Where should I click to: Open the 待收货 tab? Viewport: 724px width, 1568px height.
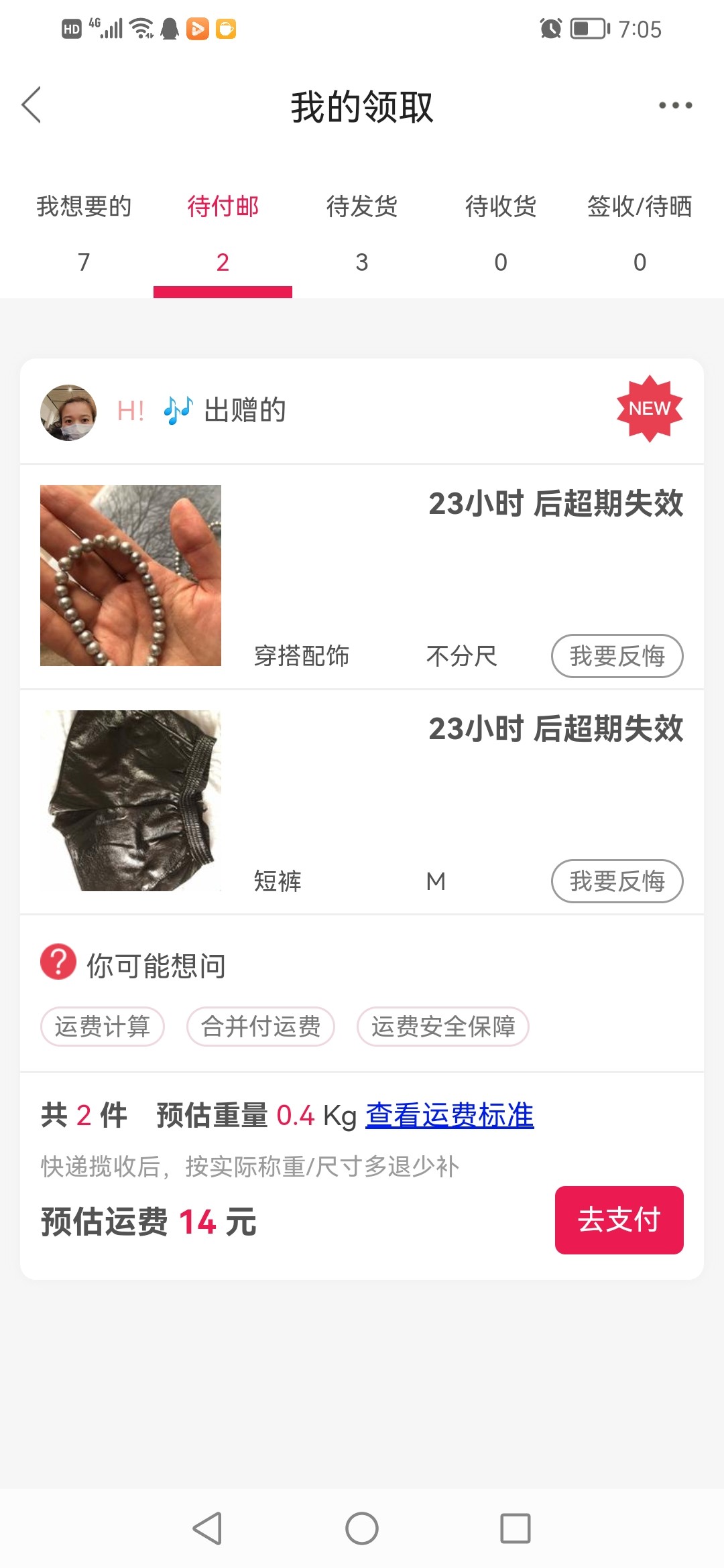501,231
